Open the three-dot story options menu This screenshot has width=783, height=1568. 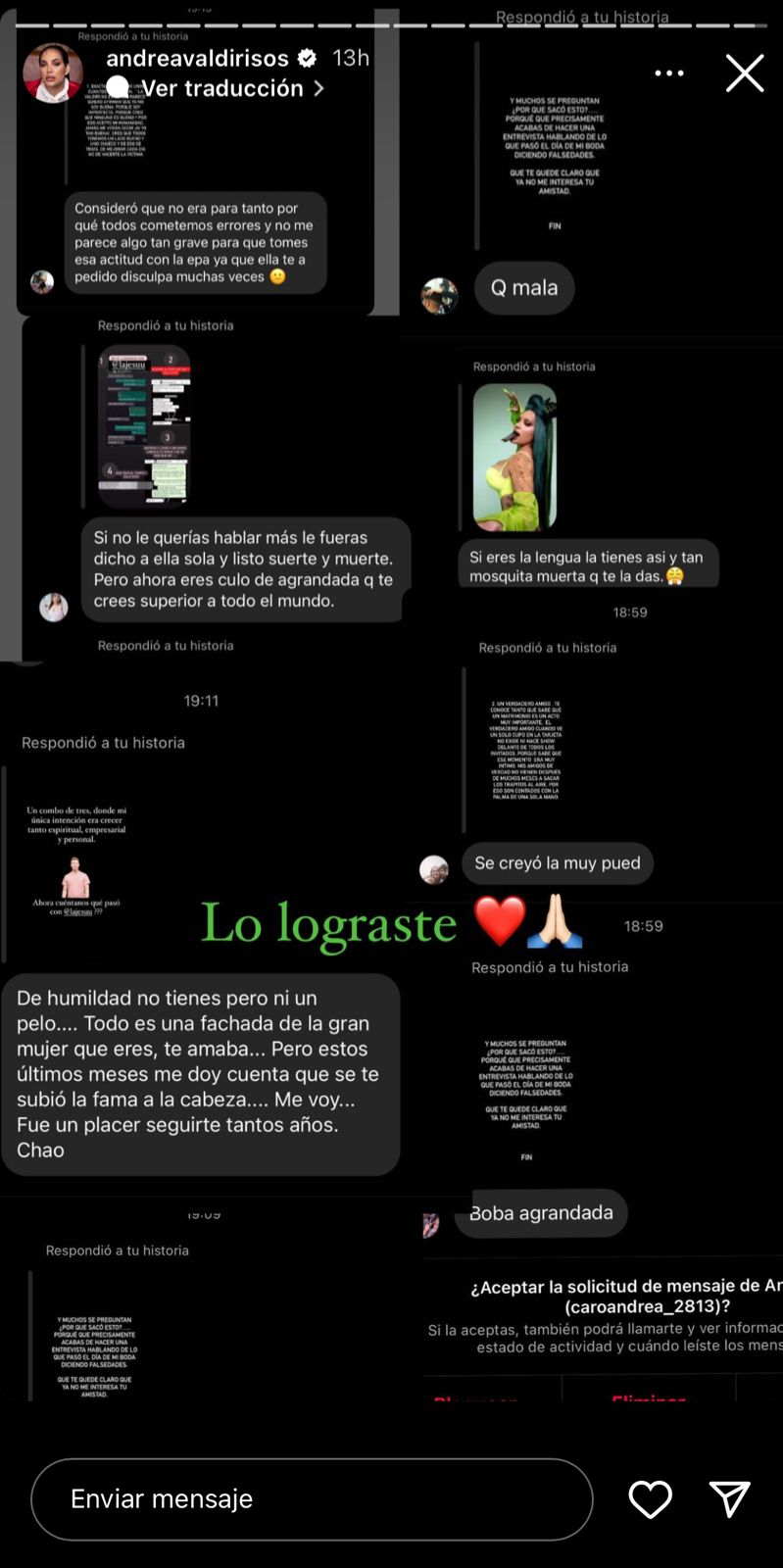click(x=669, y=73)
